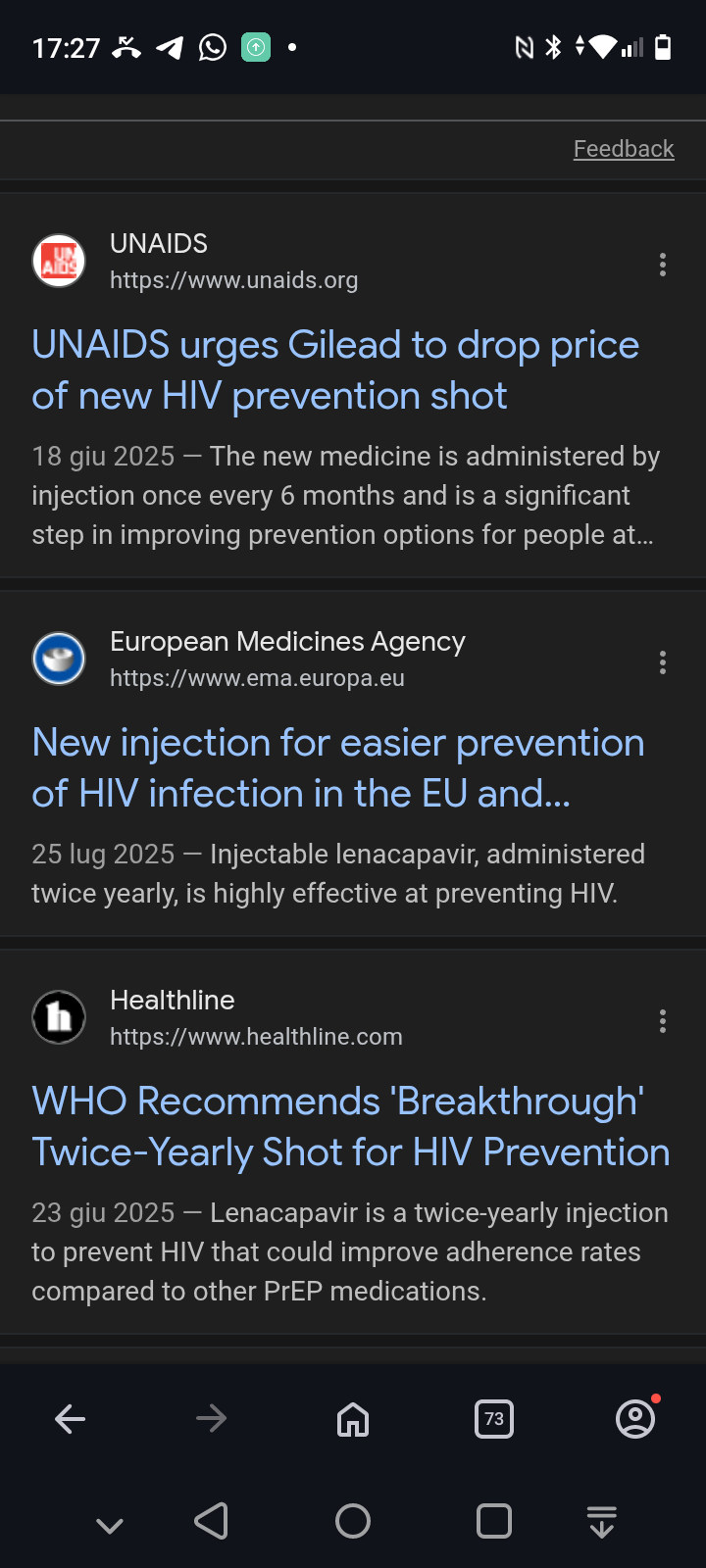Open the European Medicines Agency injection article
Image resolution: width=706 pixels, height=1568 pixels.
point(338,768)
